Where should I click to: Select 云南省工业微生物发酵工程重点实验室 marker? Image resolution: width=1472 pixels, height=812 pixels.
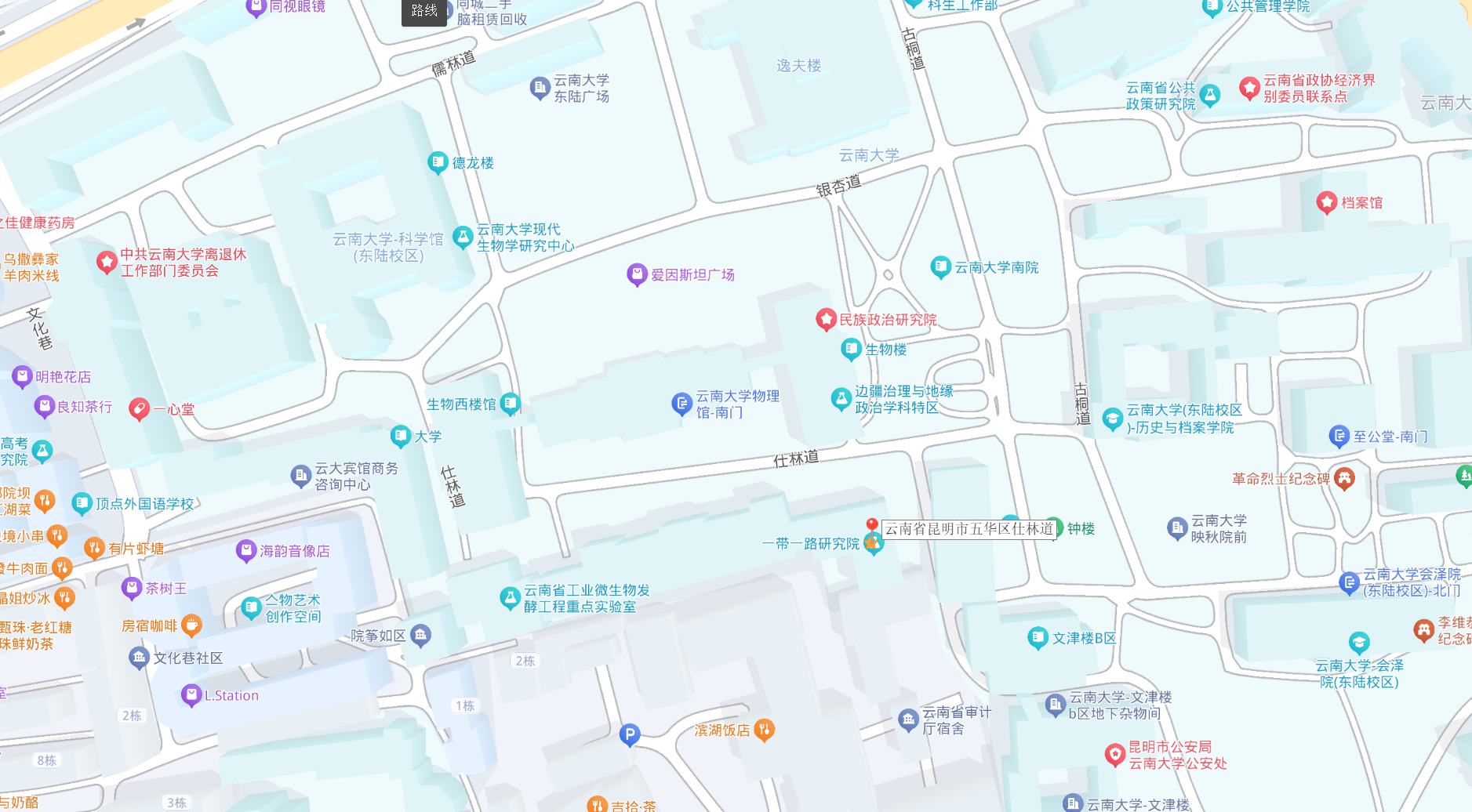(511, 598)
